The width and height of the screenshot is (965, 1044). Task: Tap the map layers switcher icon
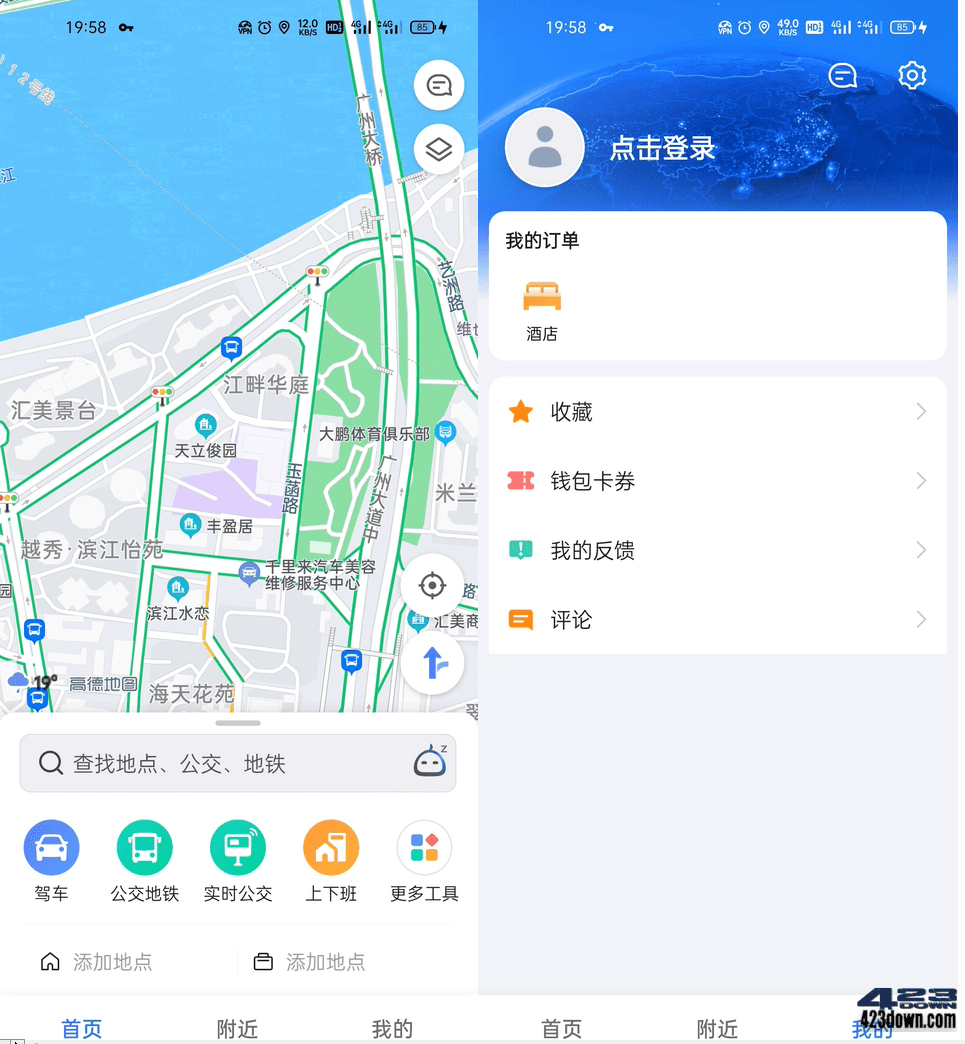(438, 148)
